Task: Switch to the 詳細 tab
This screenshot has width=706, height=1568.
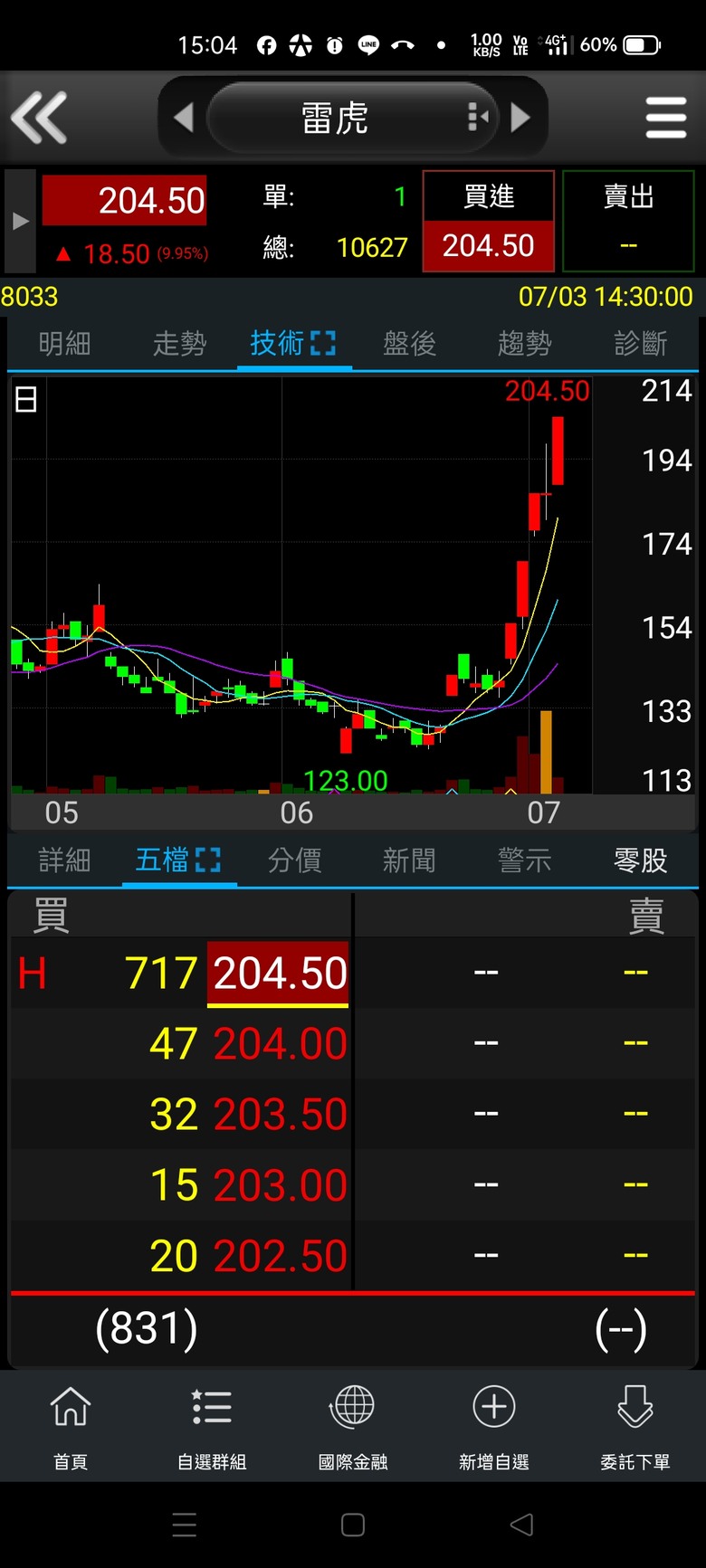Action: click(x=64, y=860)
